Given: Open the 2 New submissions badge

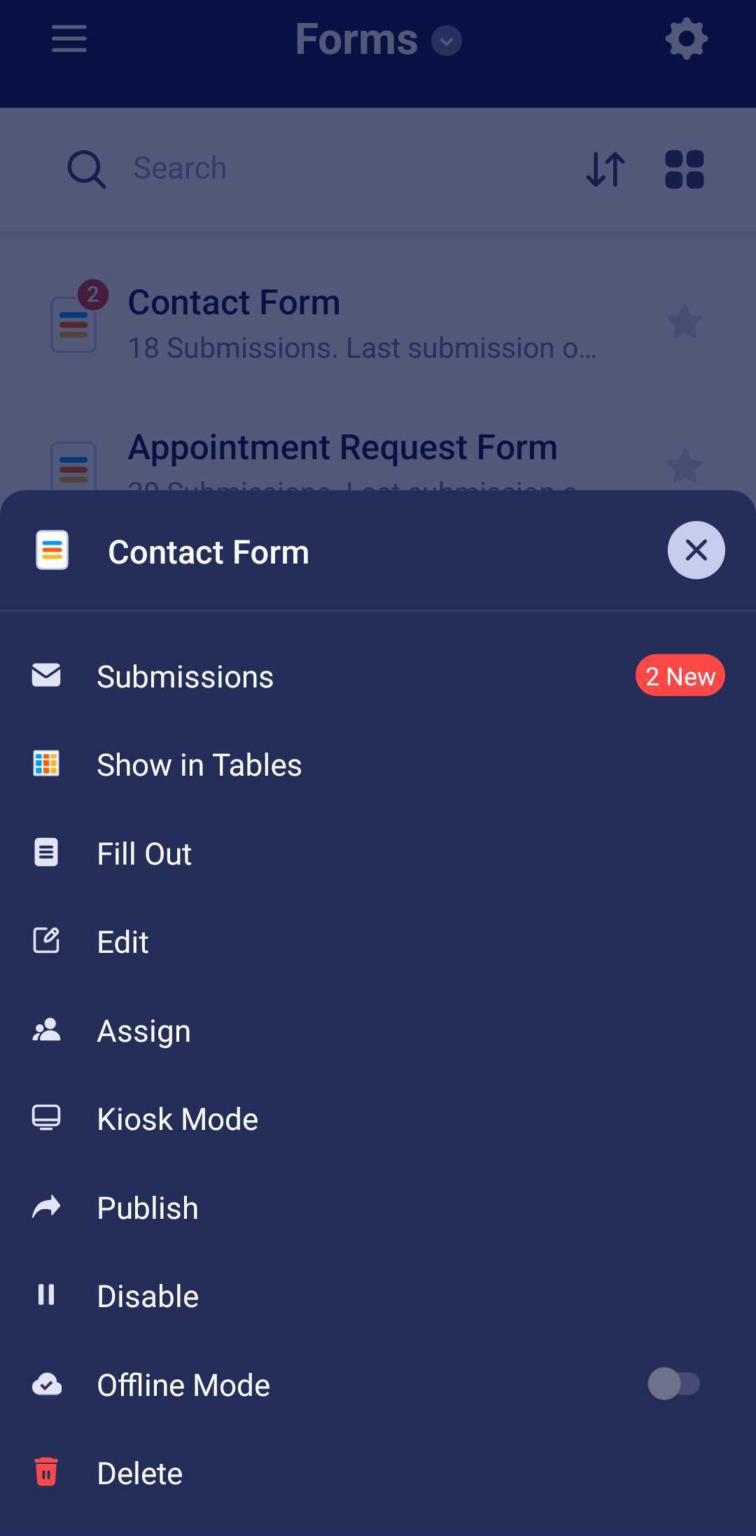Looking at the screenshot, I should 680,675.
